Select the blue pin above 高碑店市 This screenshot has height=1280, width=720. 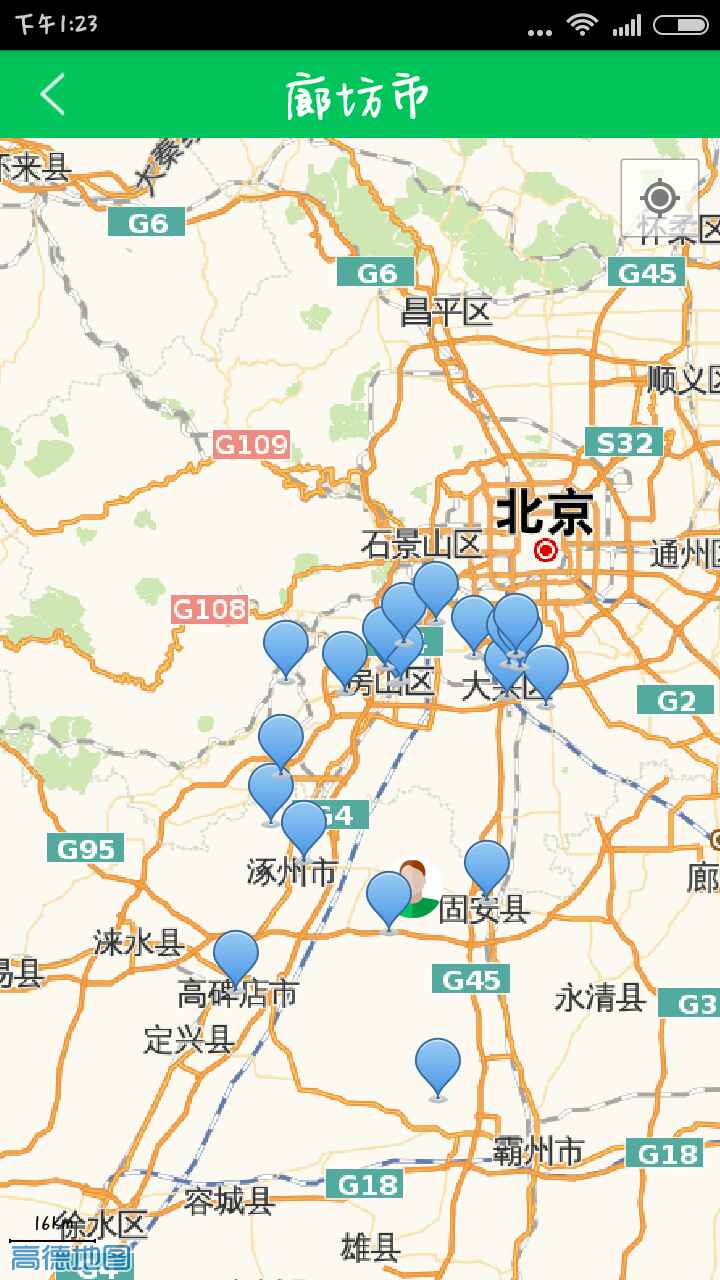coord(236,954)
